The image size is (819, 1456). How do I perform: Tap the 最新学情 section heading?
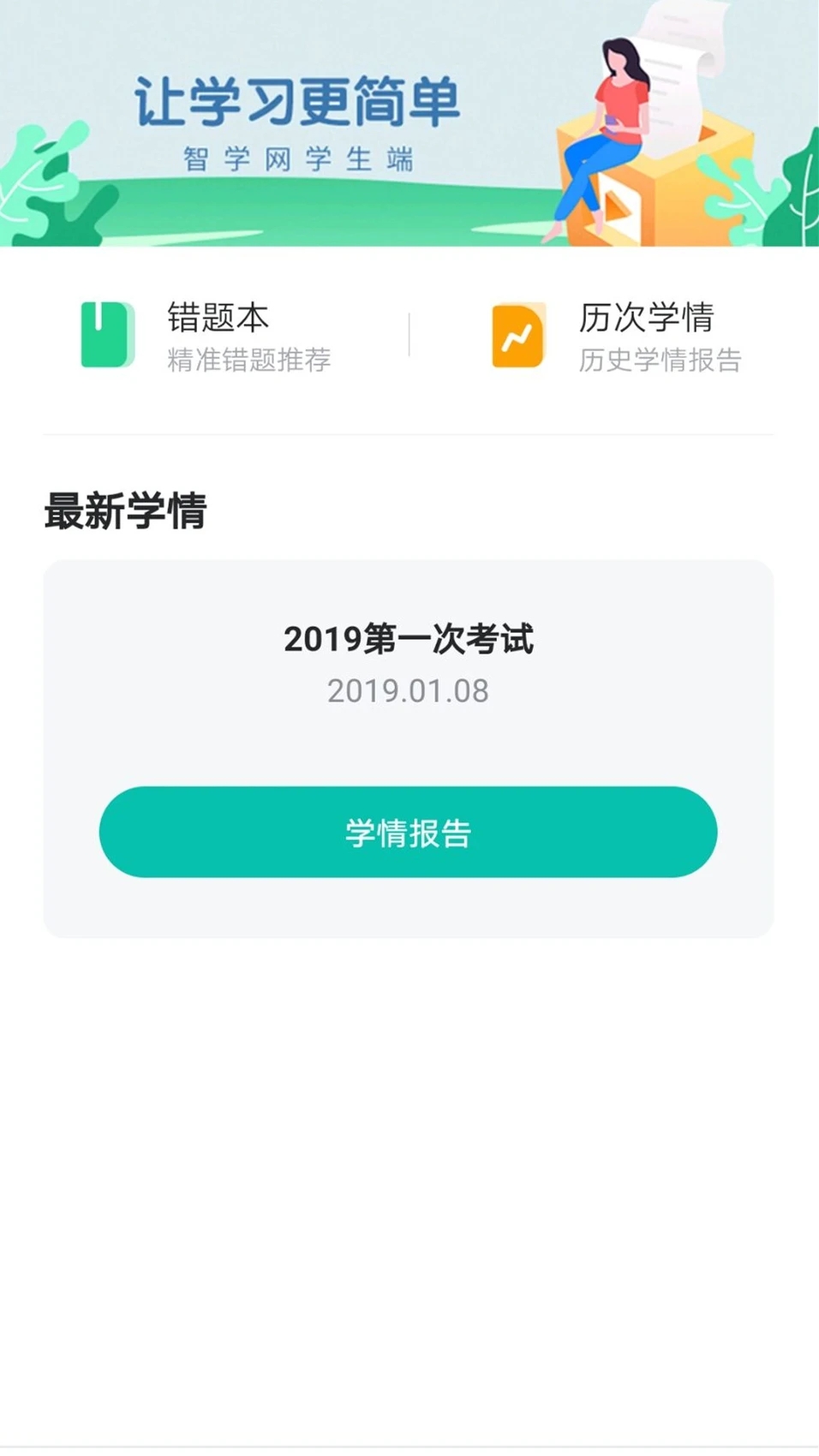coord(127,510)
